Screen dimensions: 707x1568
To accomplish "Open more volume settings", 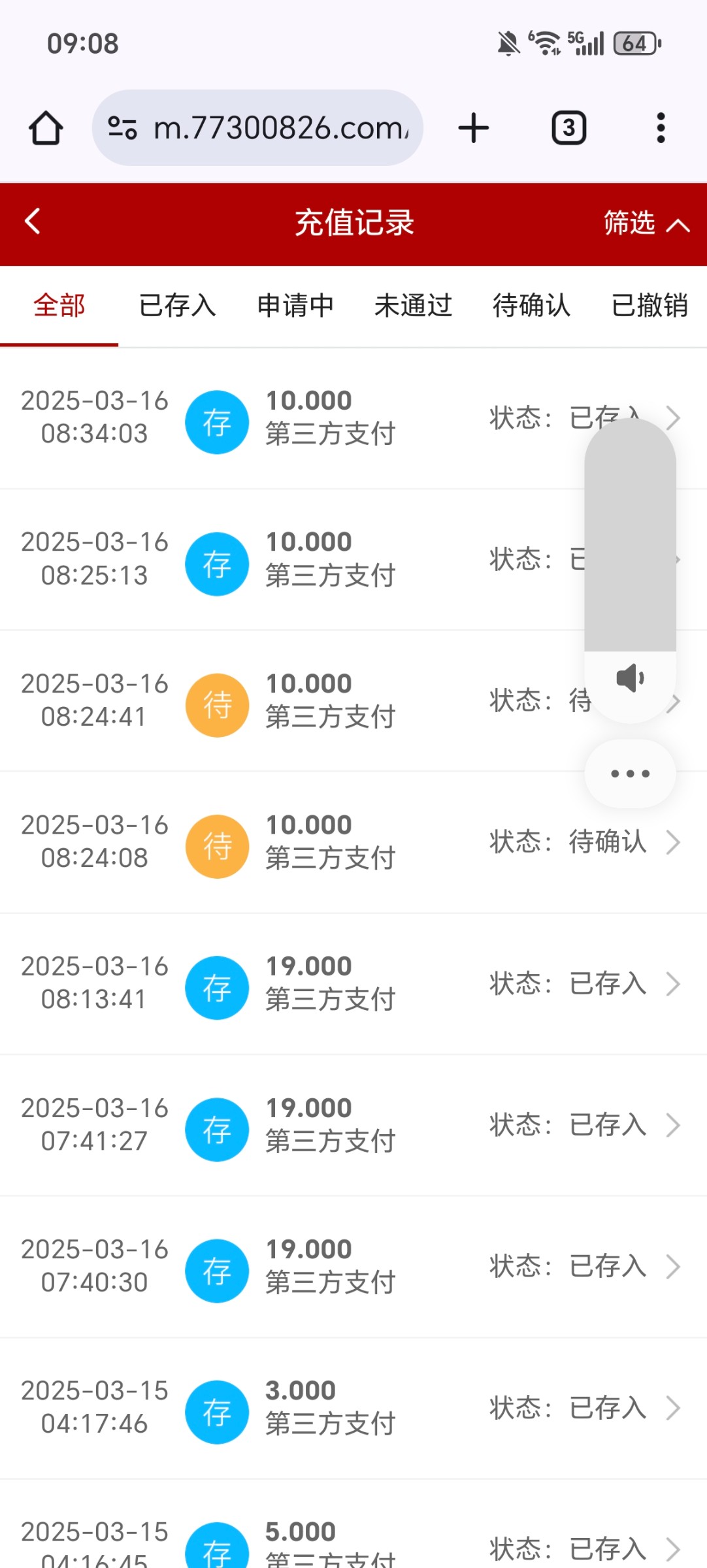I will coord(630,774).
